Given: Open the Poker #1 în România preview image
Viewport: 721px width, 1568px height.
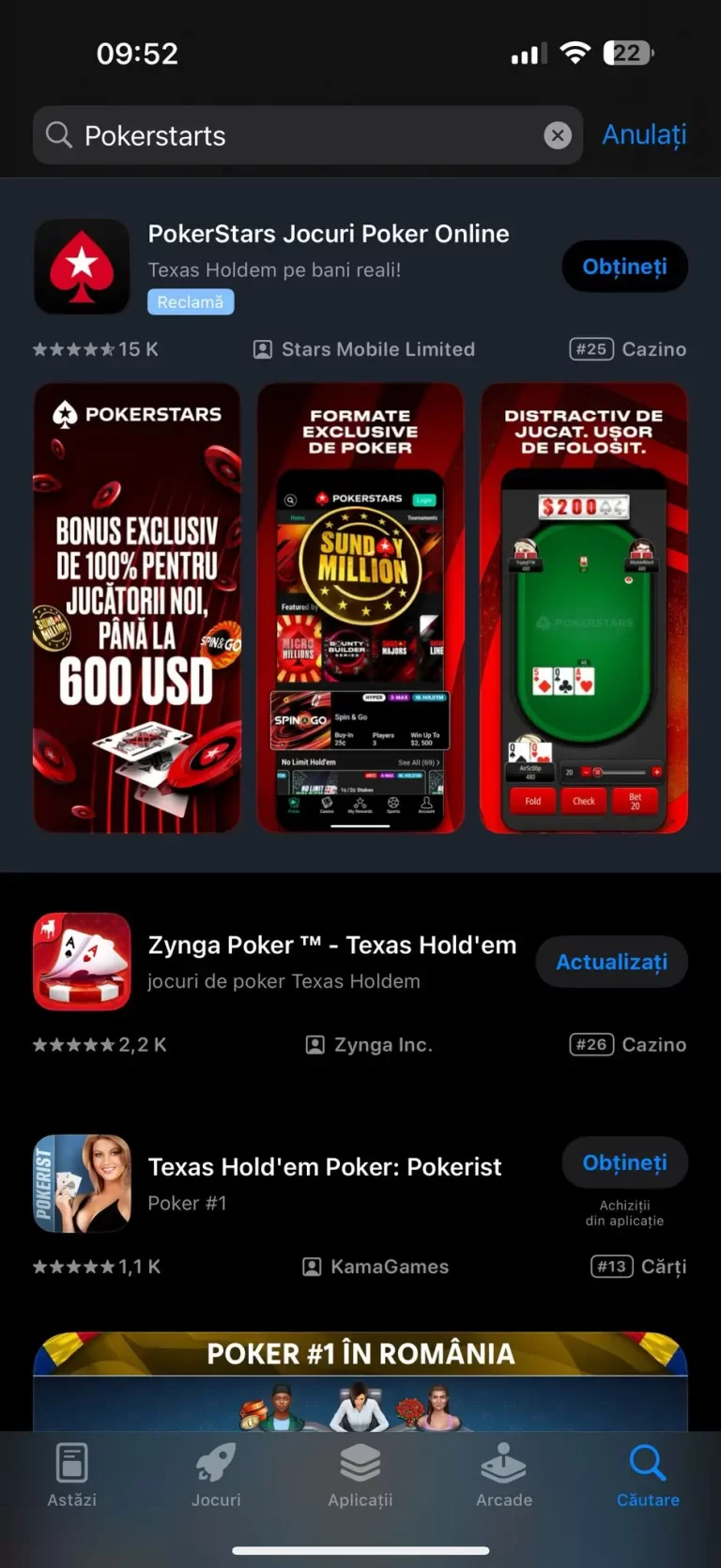Looking at the screenshot, I should click(360, 1381).
